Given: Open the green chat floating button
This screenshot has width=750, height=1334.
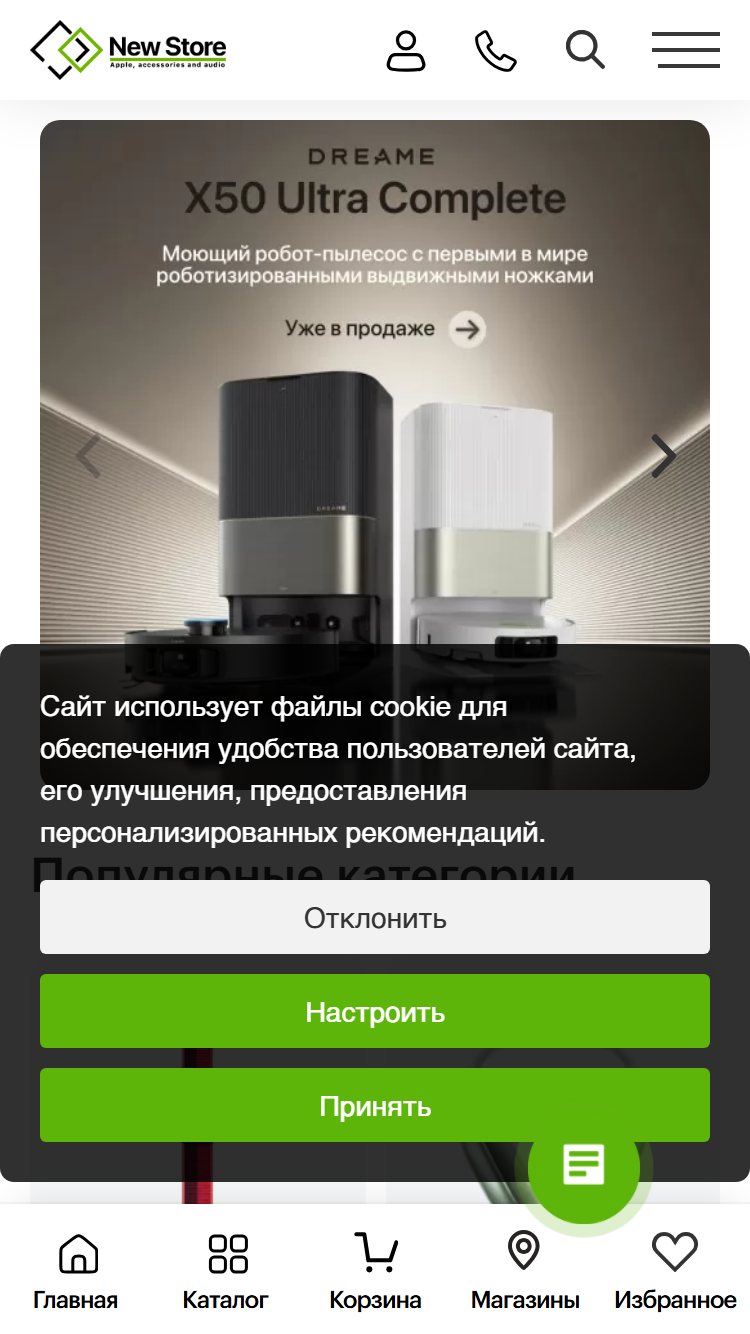Looking at the screenshot, I should (584, 1166).
